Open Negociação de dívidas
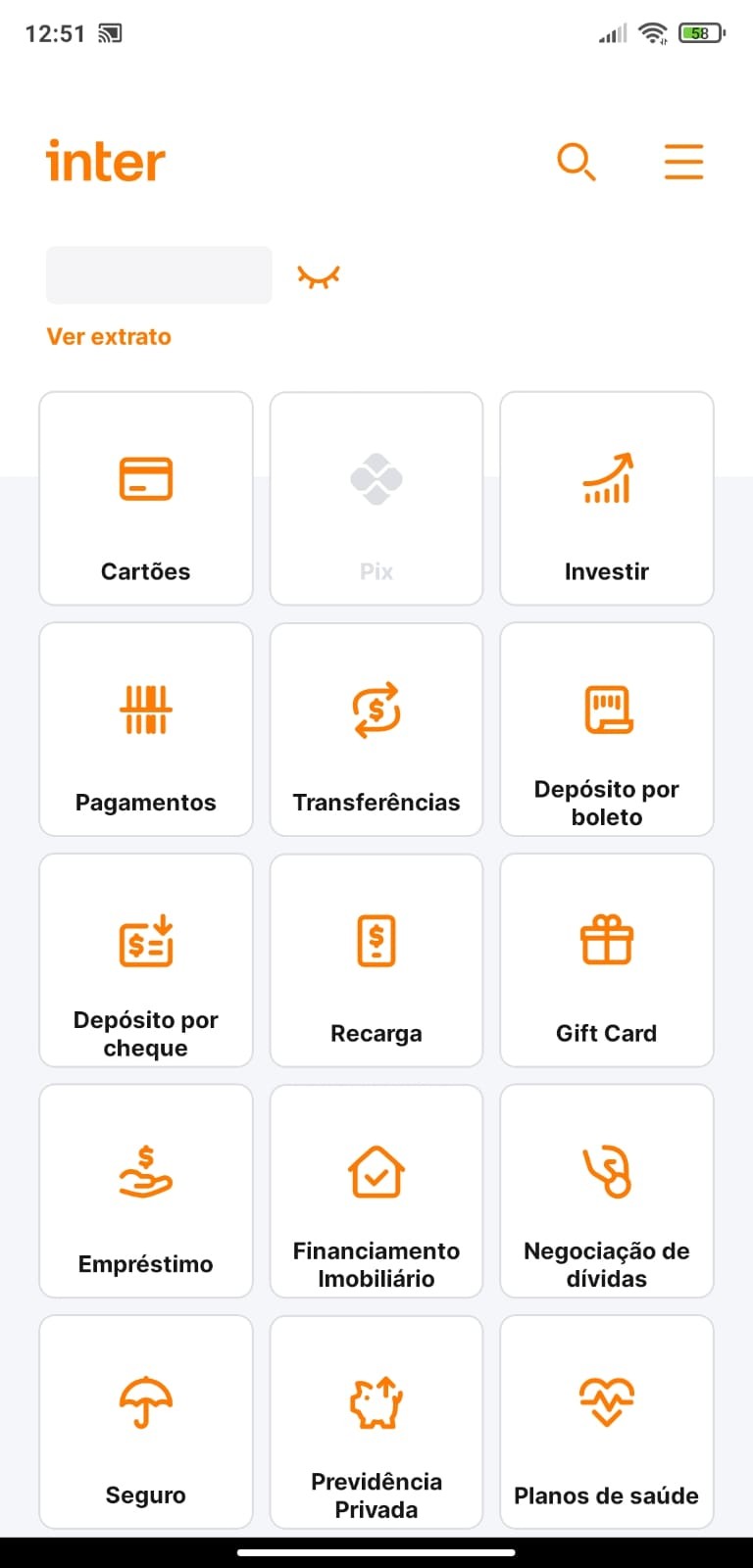The height and width of the screenshot is (1568, 753). tap(607, 1191)
